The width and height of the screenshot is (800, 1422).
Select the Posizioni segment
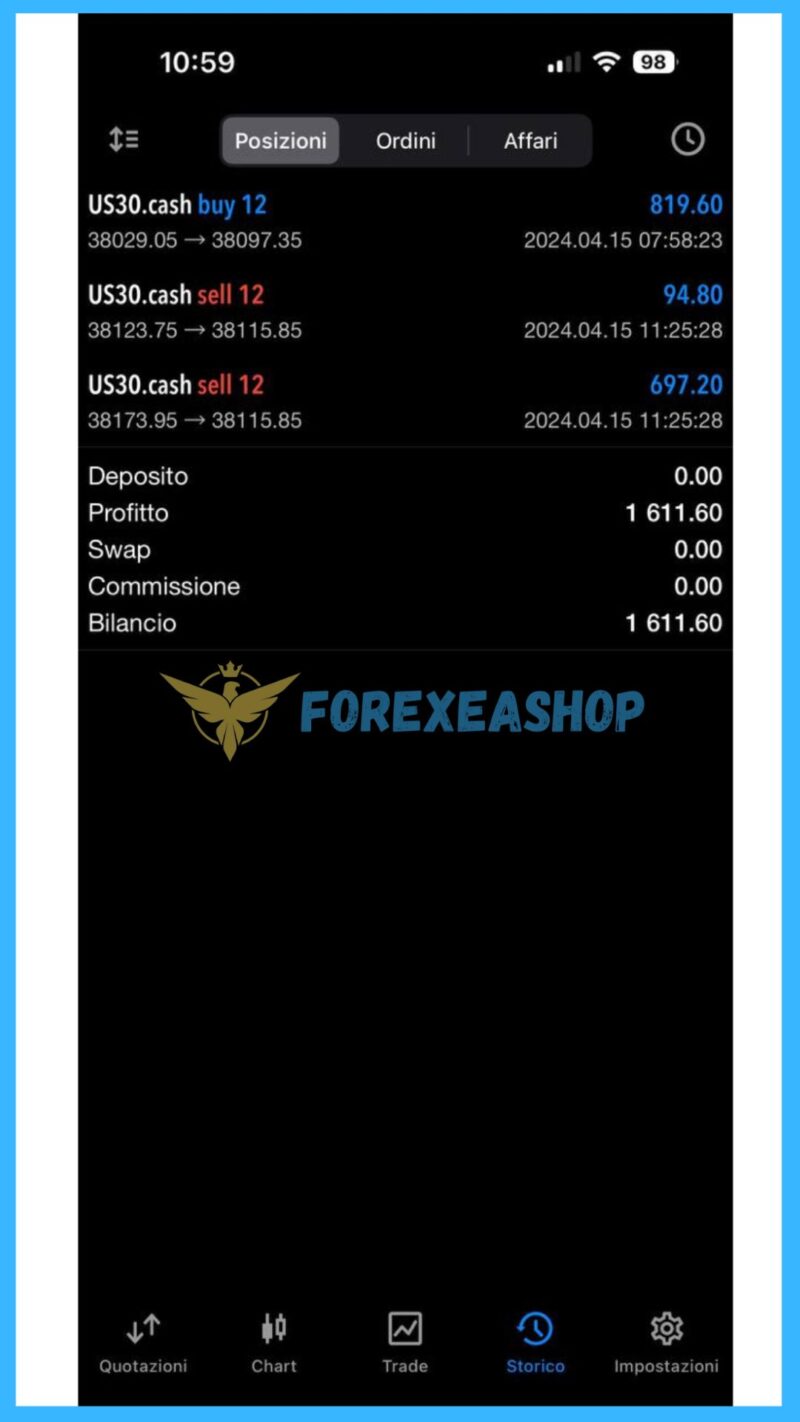(x=281, y=141)
